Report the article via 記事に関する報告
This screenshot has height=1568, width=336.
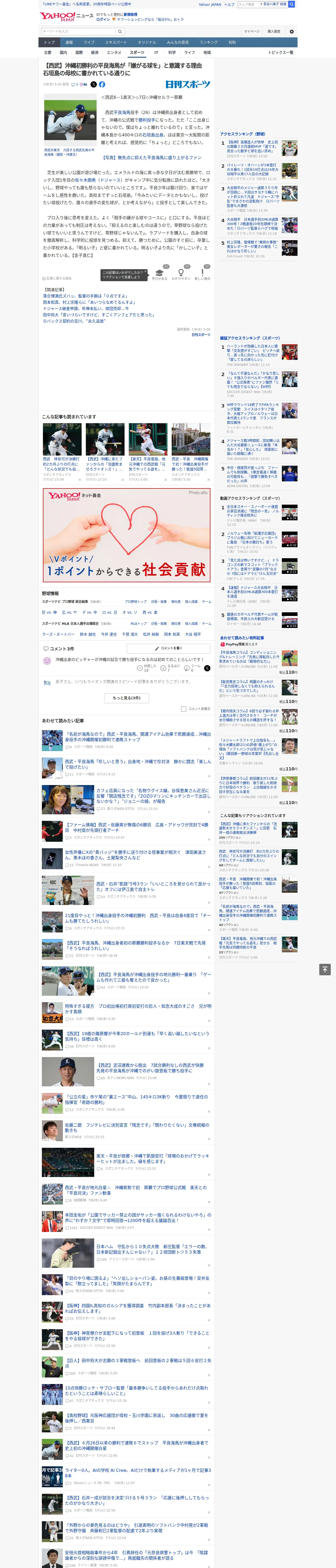pyautogui.click(x=57, y=278)
